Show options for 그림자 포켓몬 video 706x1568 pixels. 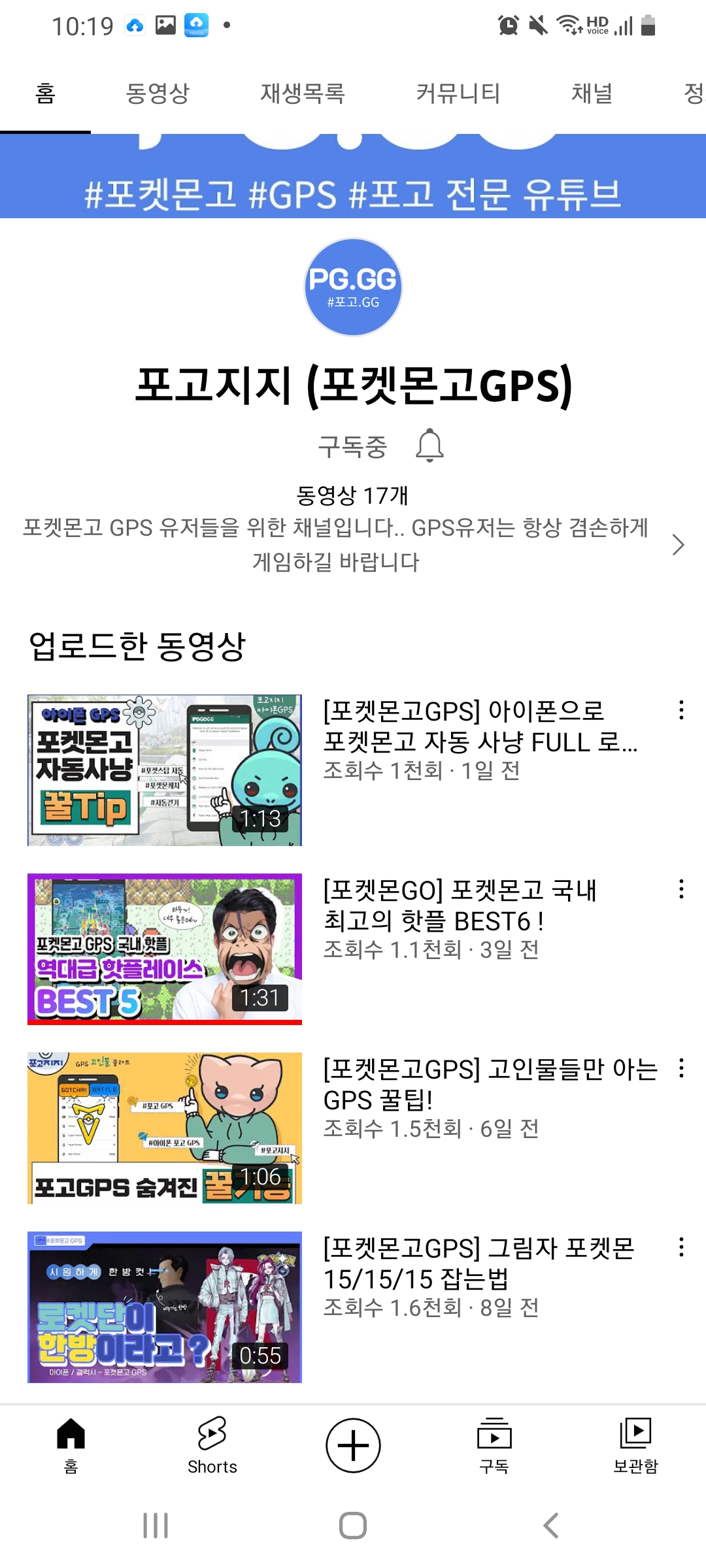click(681, 1247)
